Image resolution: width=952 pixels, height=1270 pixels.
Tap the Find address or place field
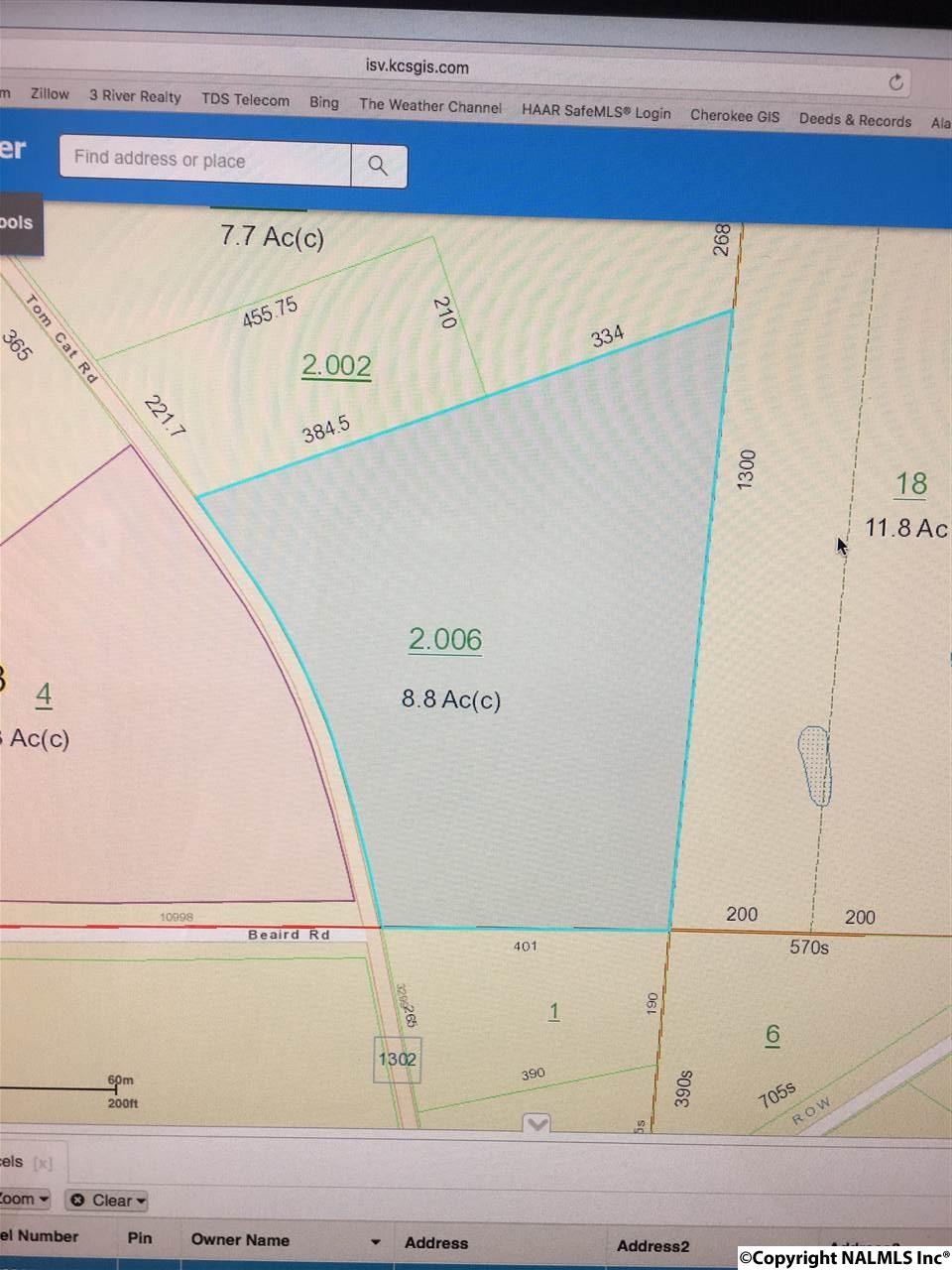pyautogui.click(x=204, y=161)
